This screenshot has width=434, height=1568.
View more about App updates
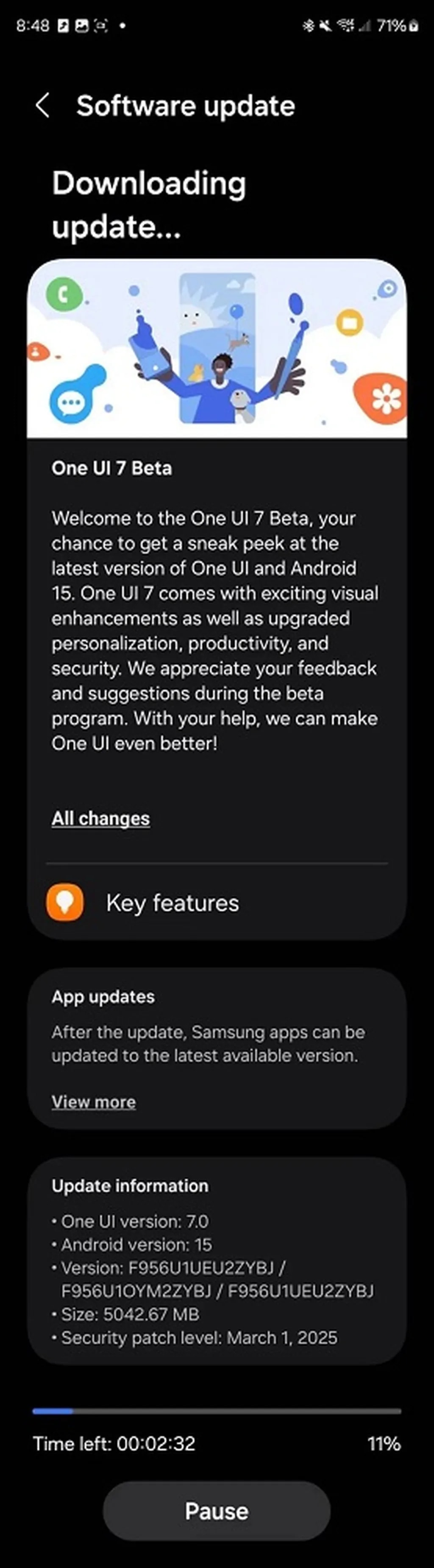pyautogui.click(x=94, y=1102)
